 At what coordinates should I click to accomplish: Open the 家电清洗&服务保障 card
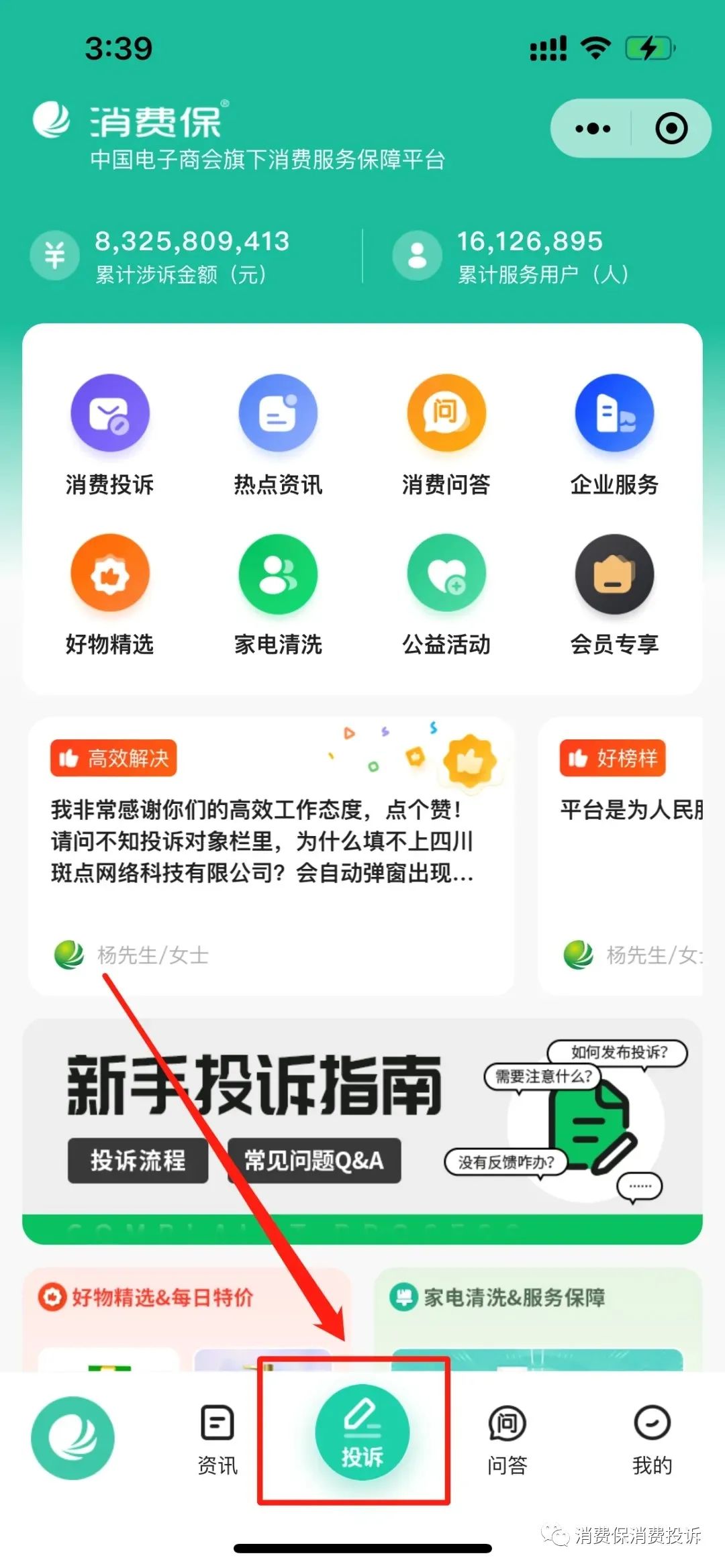(x=537, y=1315)
